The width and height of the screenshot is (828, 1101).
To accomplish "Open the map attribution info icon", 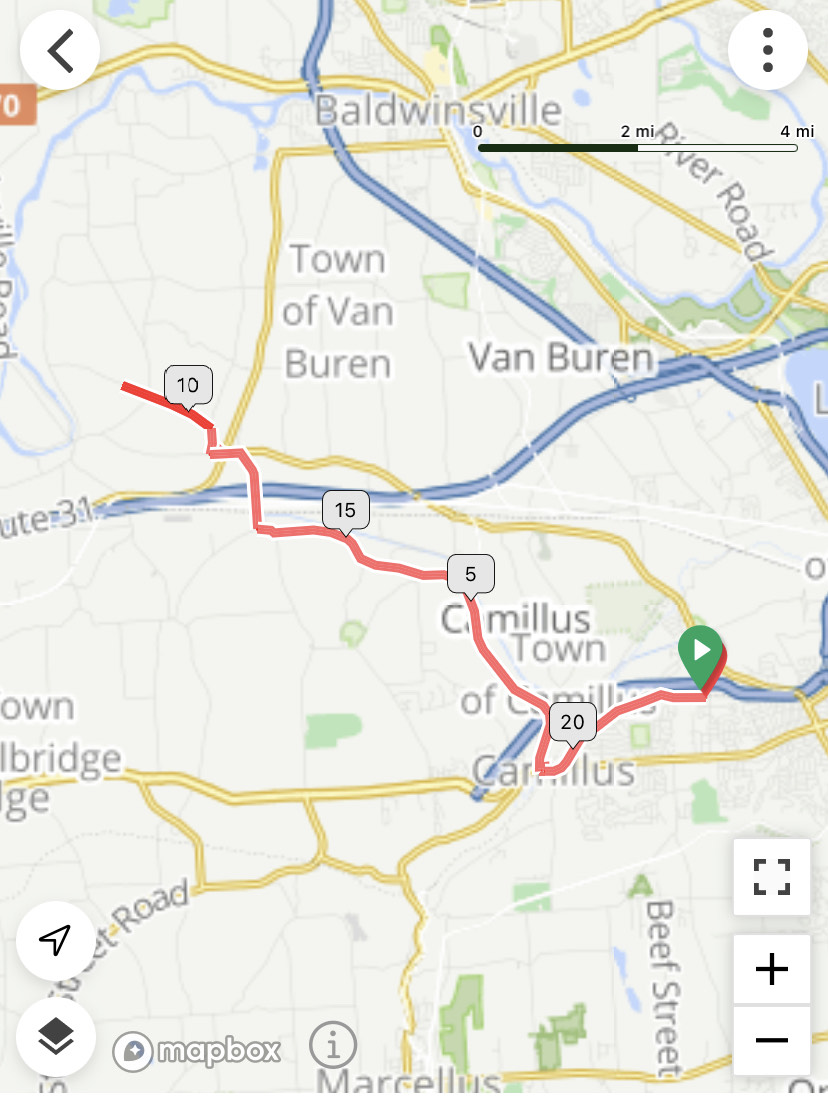I will point(333,1046).
